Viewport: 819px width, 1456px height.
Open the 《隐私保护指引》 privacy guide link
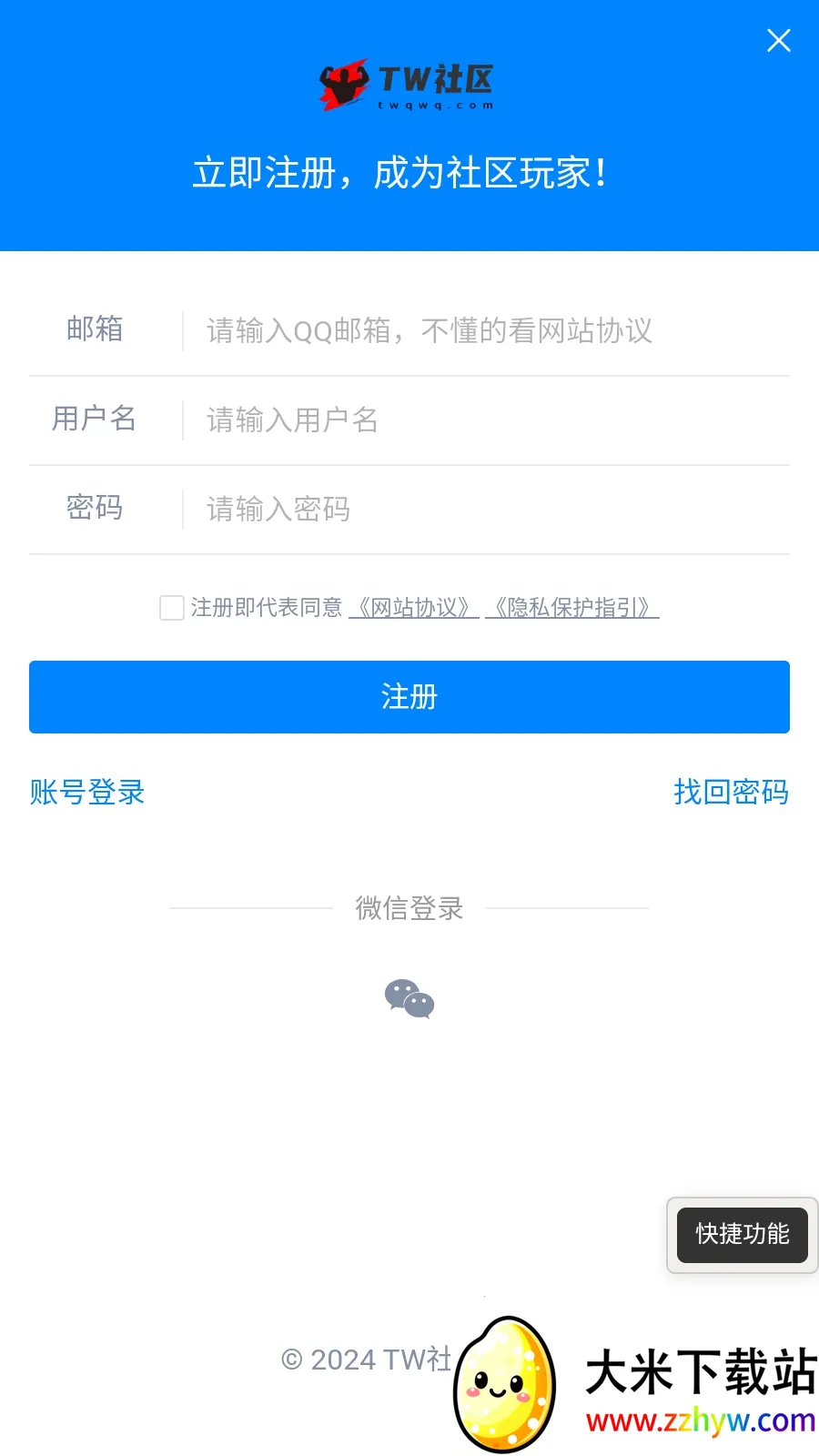click(572, 607)
